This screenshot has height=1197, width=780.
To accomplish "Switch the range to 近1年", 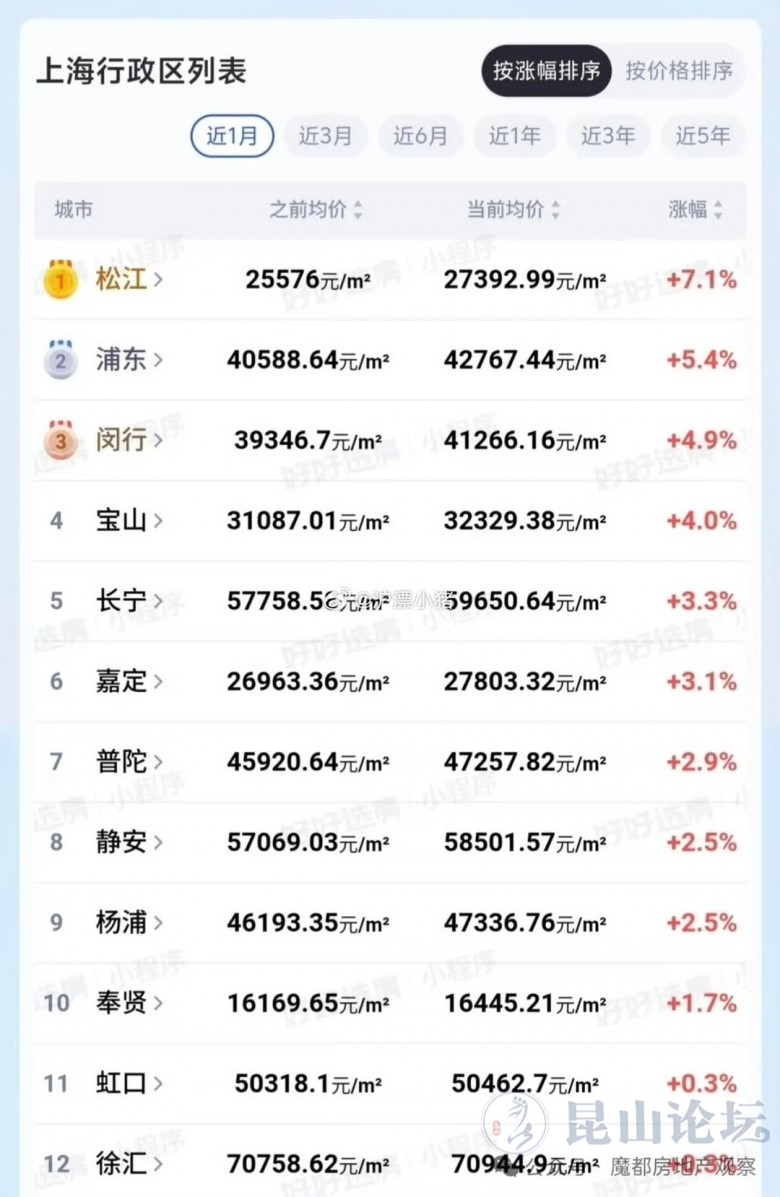I will coord(514,136).
